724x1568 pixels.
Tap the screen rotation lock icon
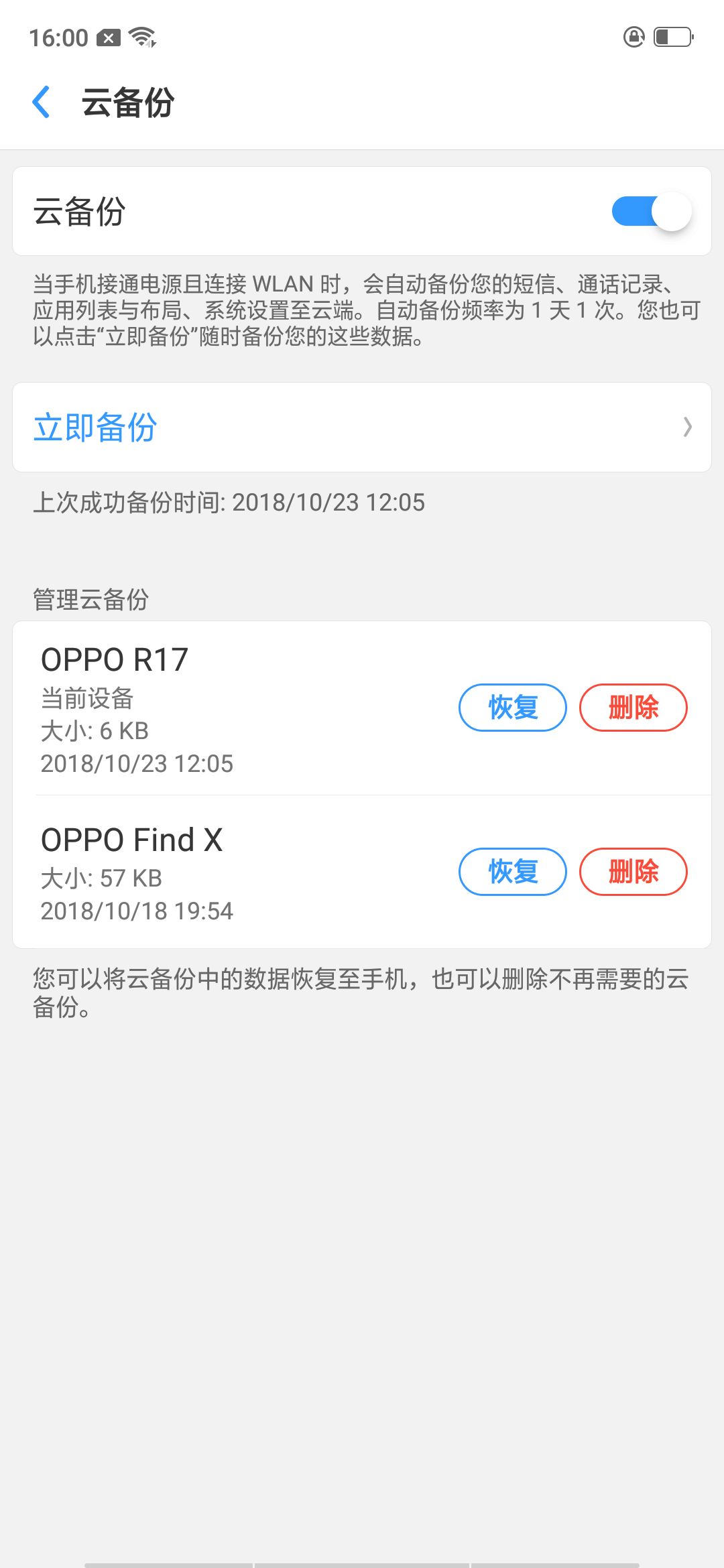633,37
